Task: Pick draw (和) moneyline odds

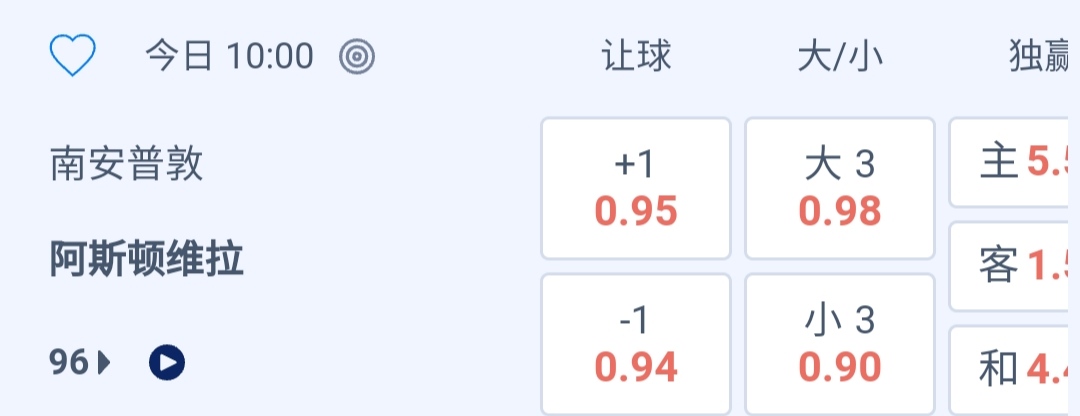Action: (1014, 370)
